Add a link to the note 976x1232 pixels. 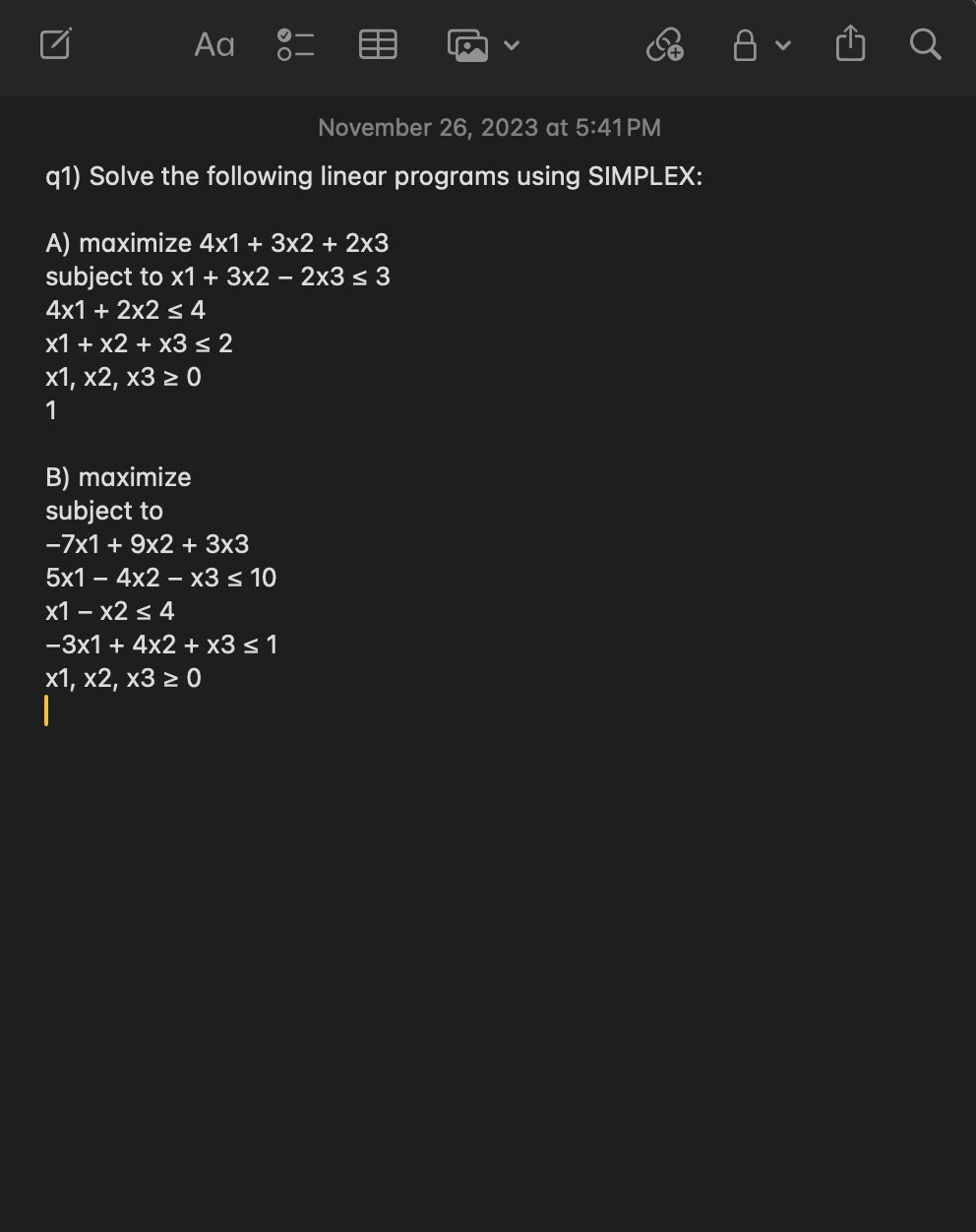[665, 44]
